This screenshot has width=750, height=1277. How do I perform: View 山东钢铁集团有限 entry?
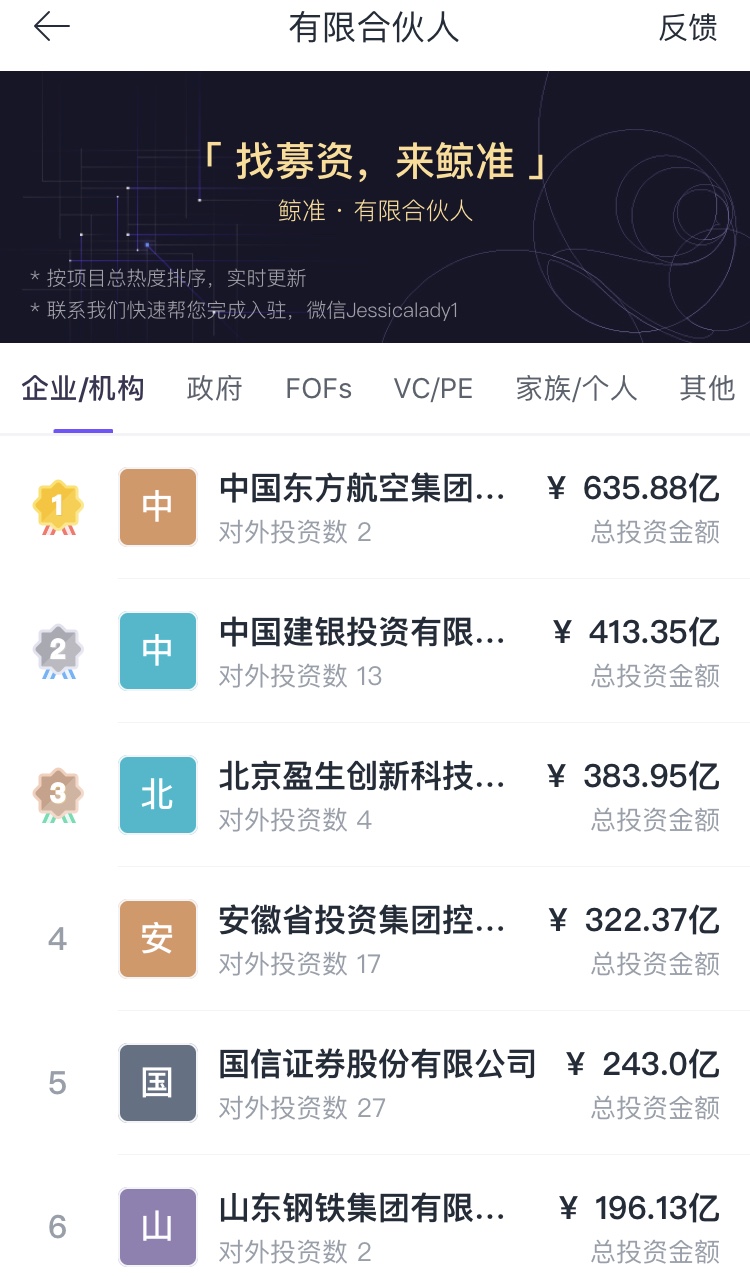coord(362,1208)
